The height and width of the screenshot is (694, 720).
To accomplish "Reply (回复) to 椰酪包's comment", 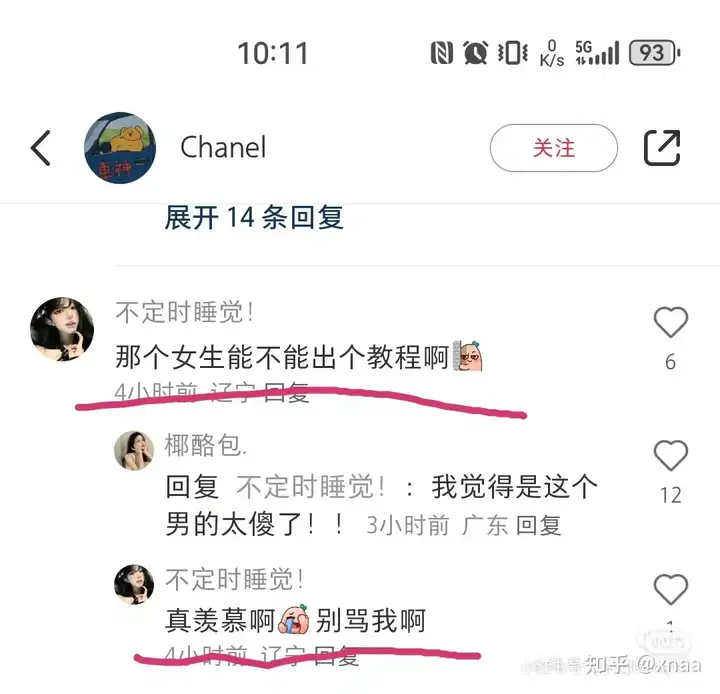I will point(538,525).
